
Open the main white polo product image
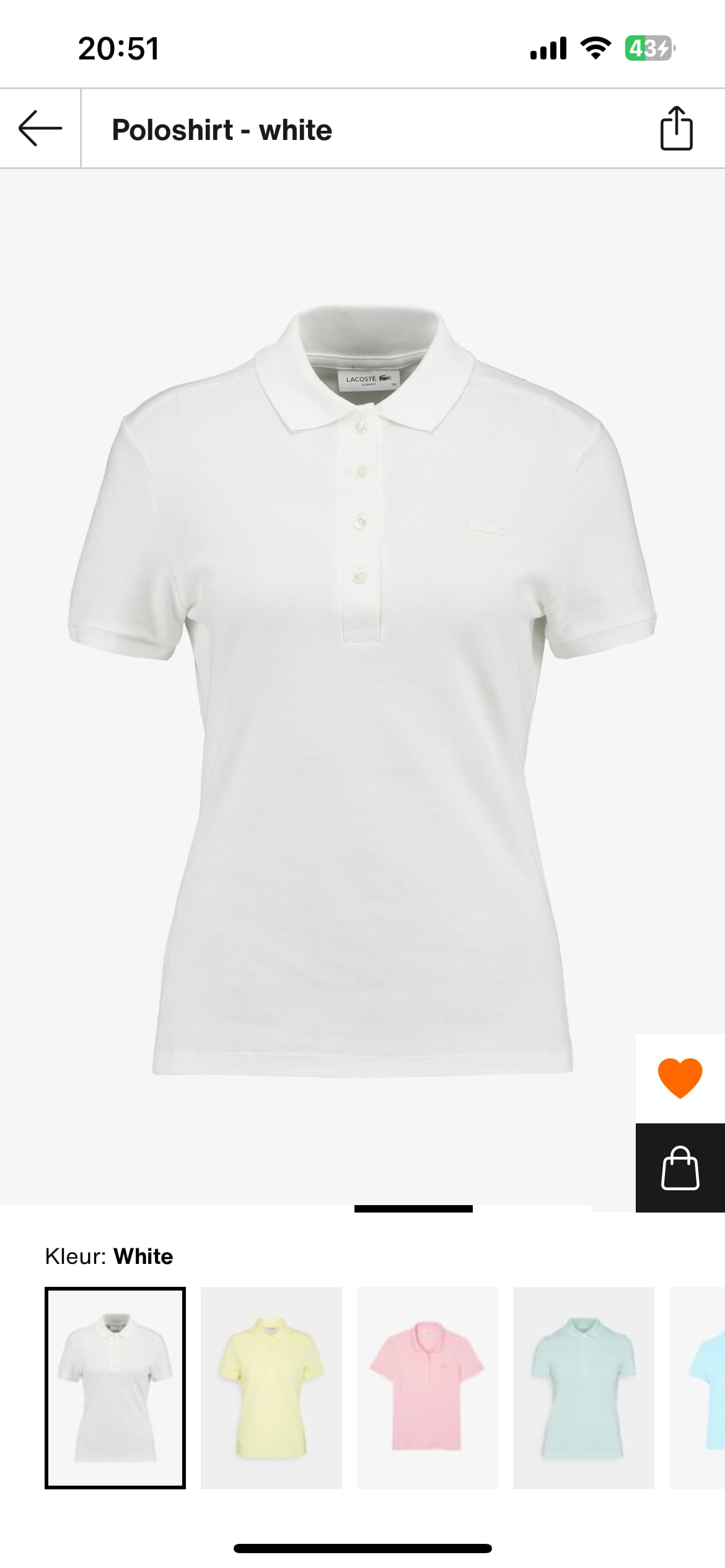pyautogui.click(x=362, y=686)
